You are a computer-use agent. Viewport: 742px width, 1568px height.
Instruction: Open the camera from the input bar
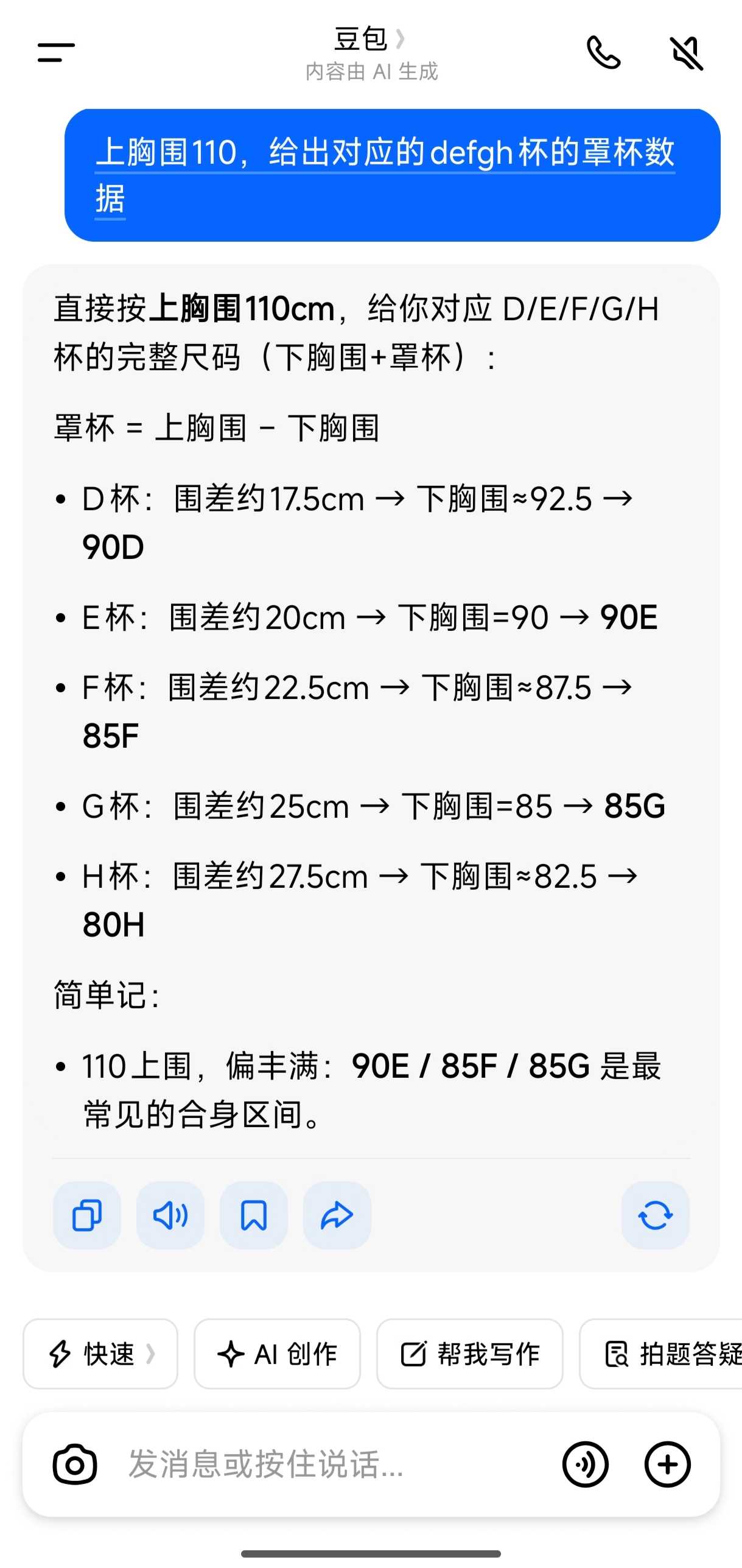tap(75, 1464)
